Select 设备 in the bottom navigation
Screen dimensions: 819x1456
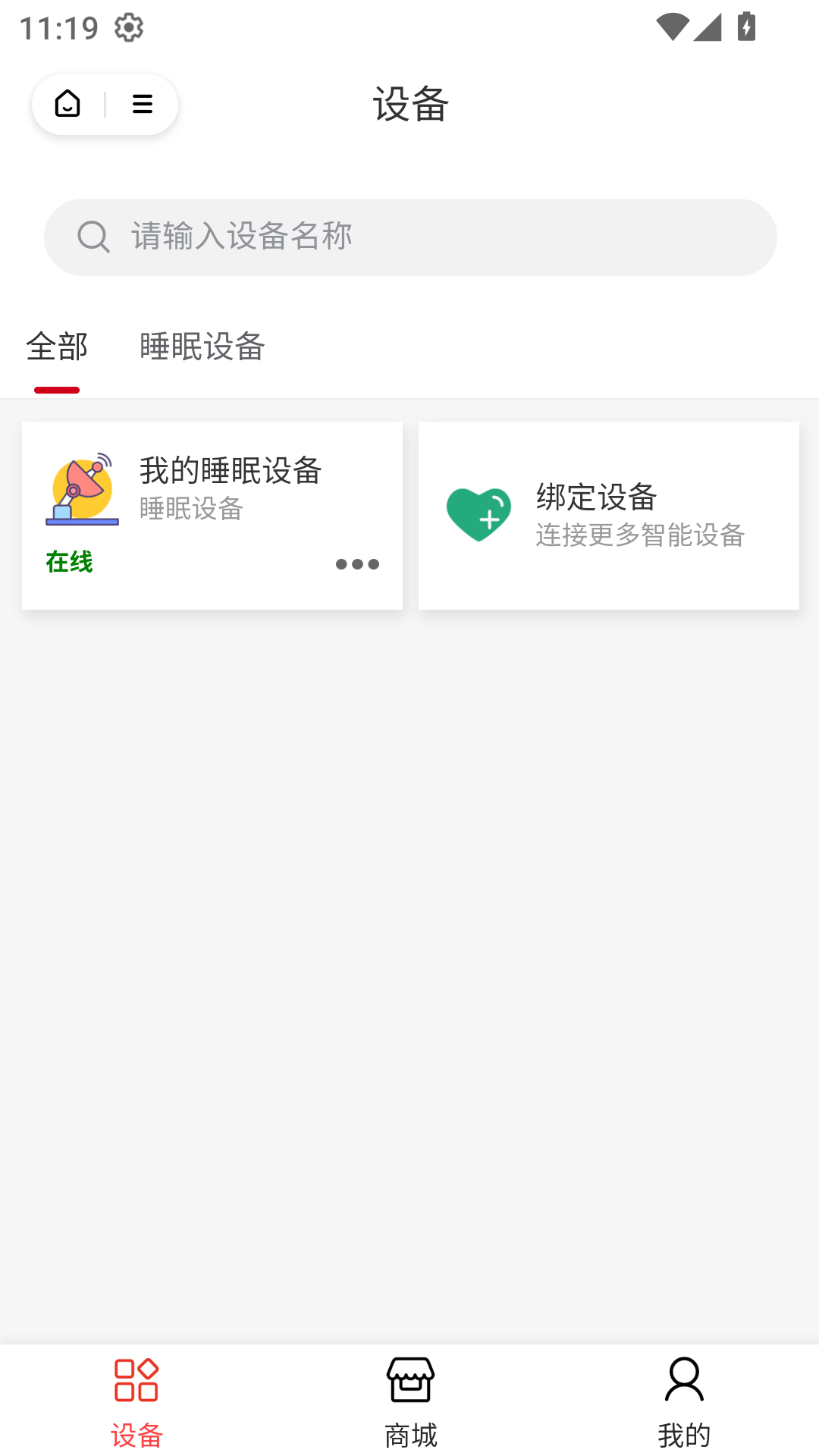136,1401
